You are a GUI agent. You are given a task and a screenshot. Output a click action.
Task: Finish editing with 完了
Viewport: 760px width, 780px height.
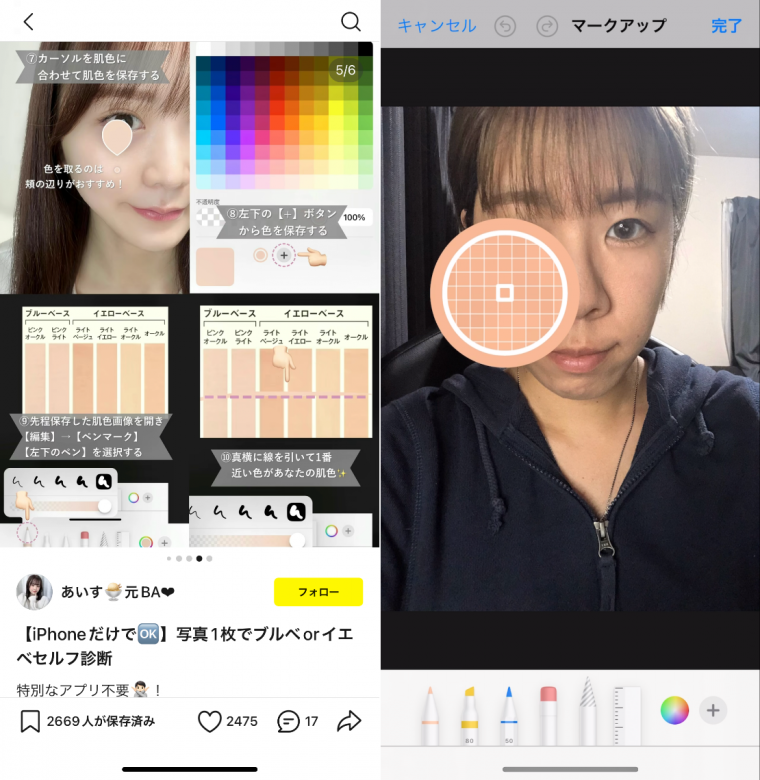(727, 26)
